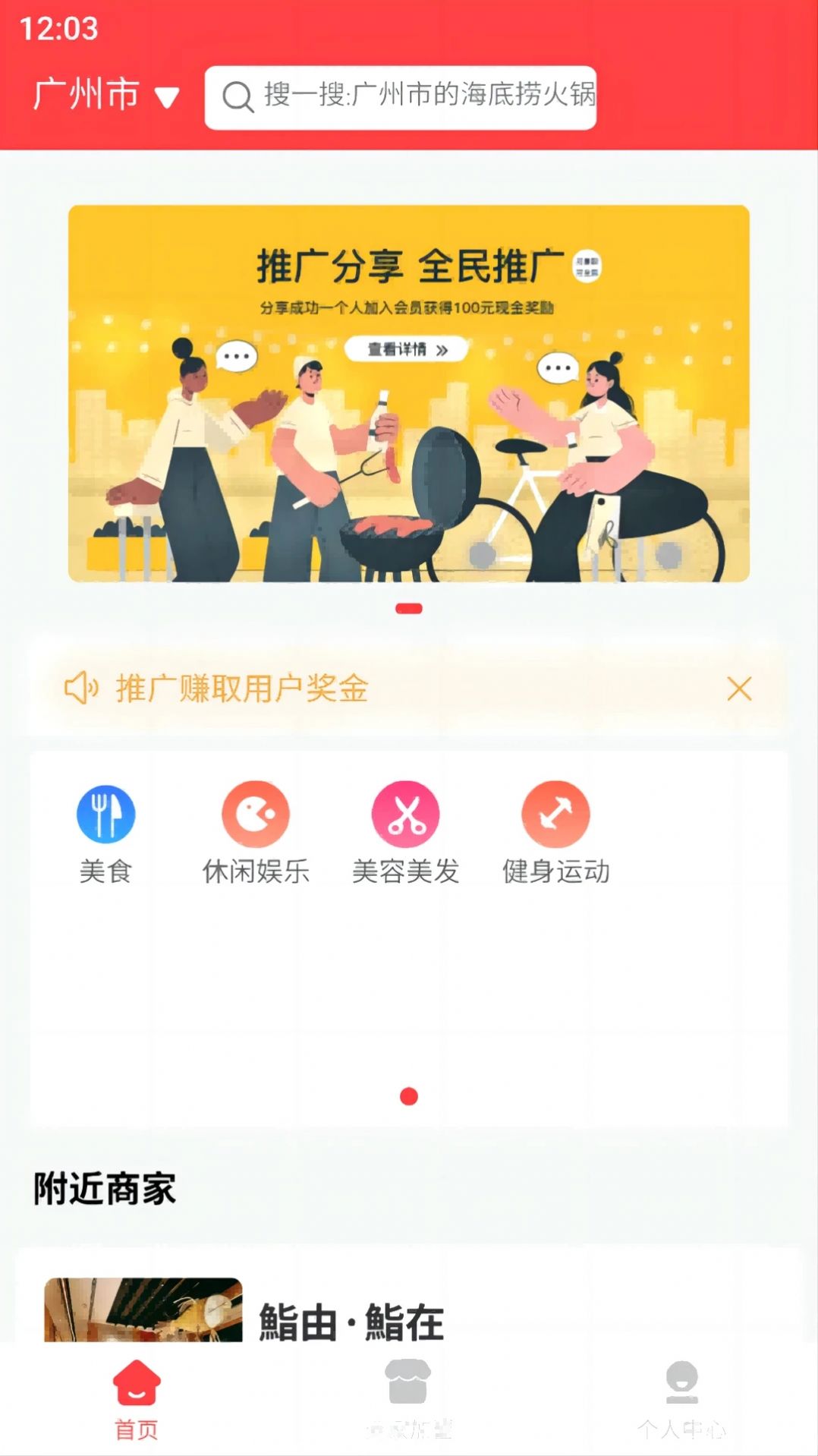Open the 美食 category
This screenshot has width=818, height=1456.
106,832
